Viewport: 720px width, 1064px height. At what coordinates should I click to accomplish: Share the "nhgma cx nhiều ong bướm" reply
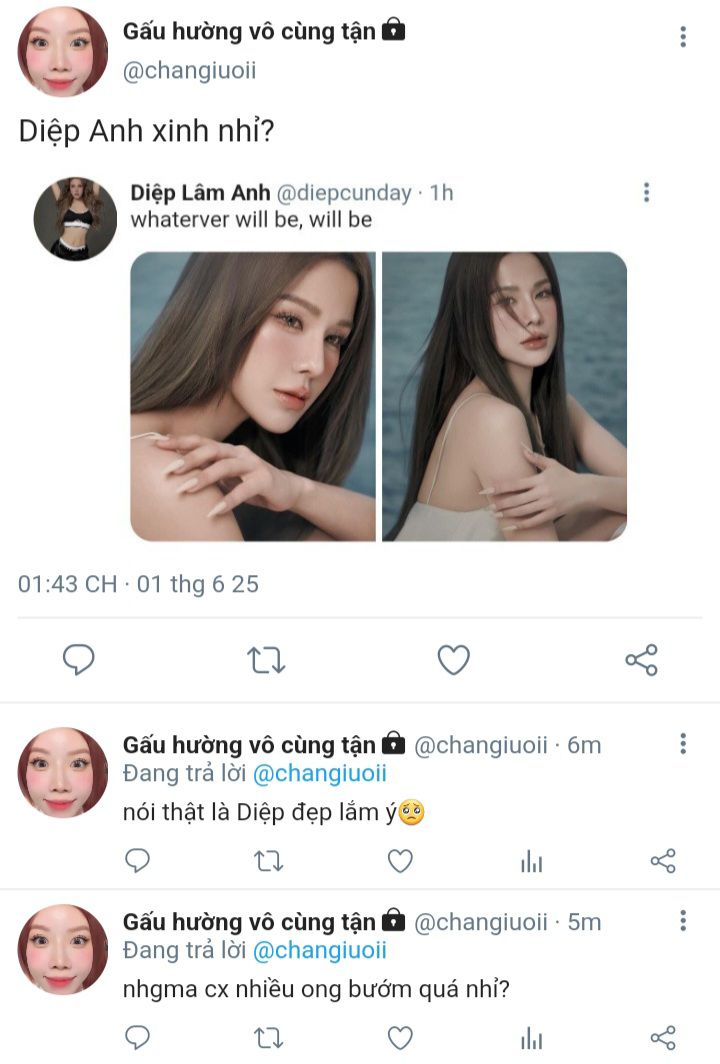[x=663, y=1038]
